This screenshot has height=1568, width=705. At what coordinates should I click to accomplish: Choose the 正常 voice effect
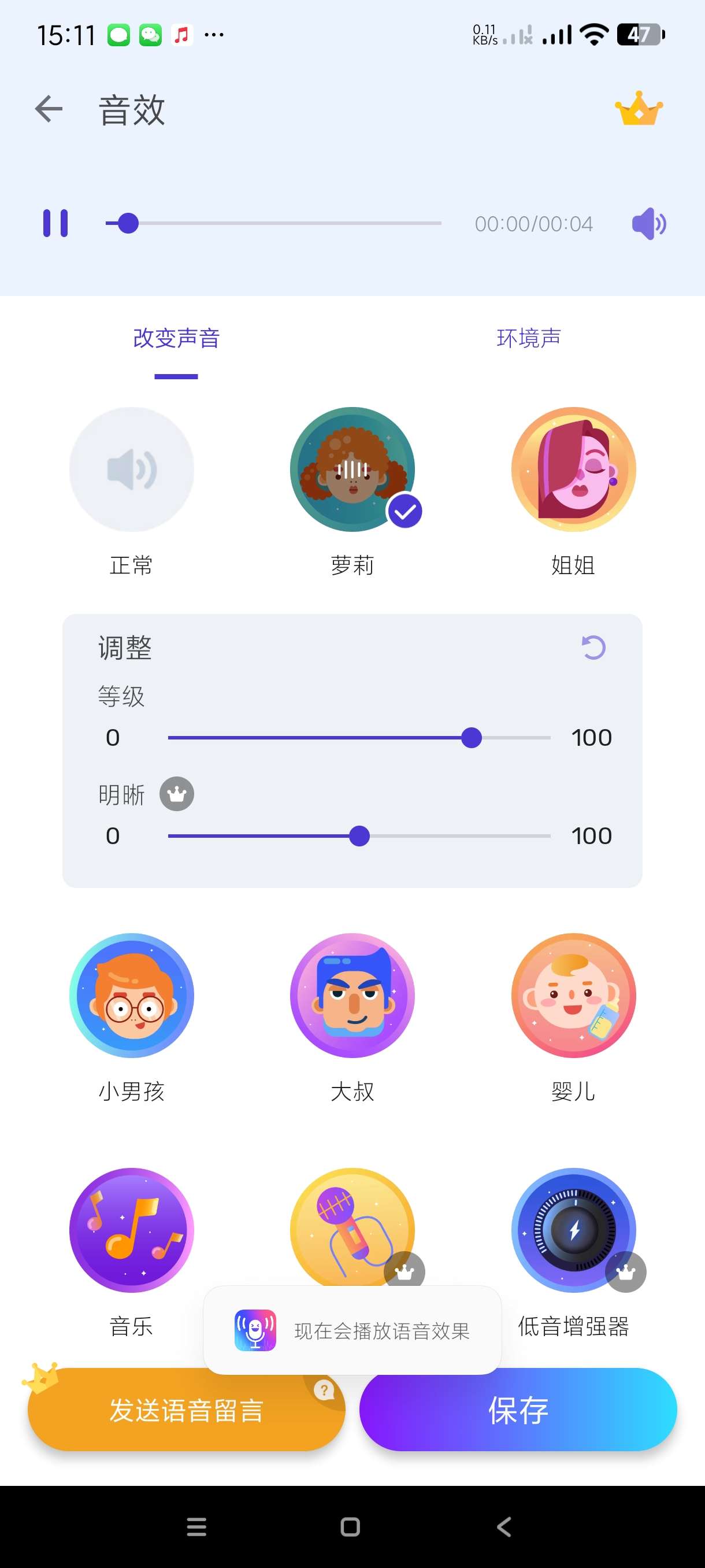131,470
